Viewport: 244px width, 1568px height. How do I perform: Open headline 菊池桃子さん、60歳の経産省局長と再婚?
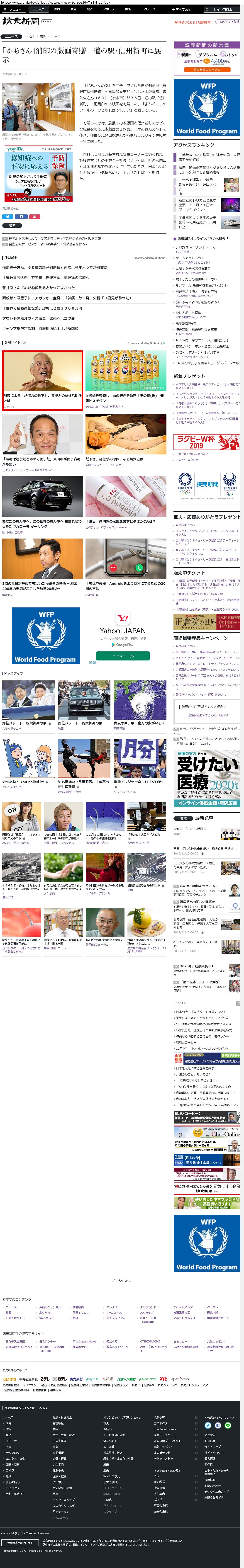click(55, 267)
